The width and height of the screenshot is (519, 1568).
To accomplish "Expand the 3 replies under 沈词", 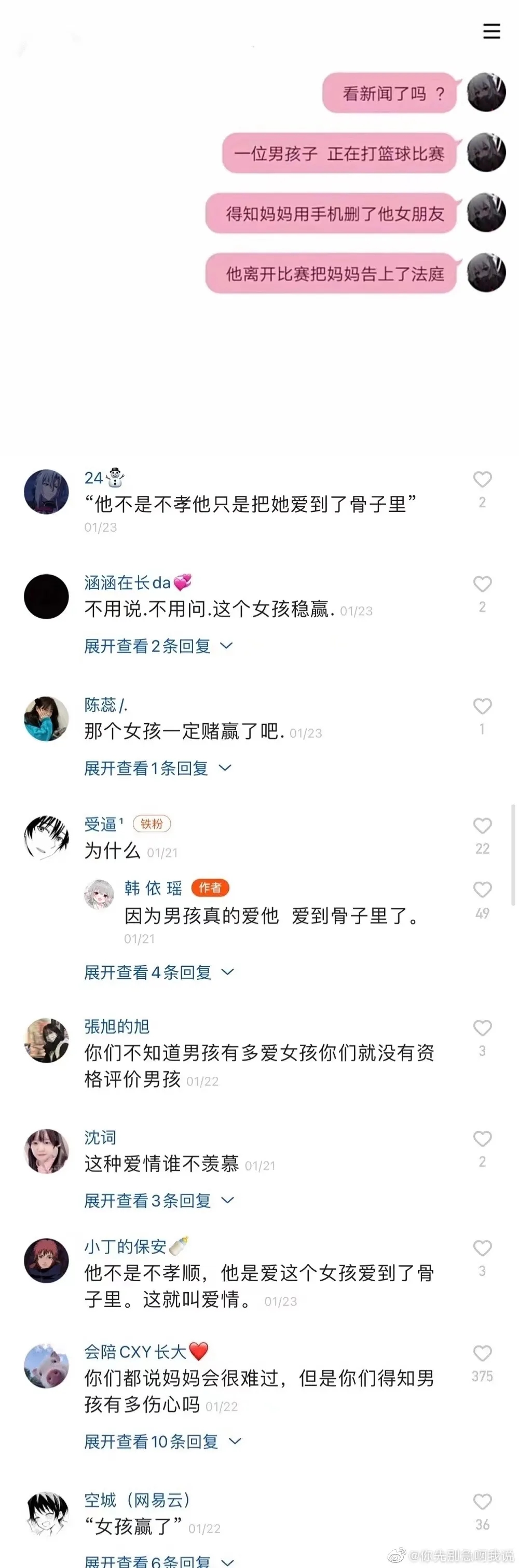I will click(158, 1200).
